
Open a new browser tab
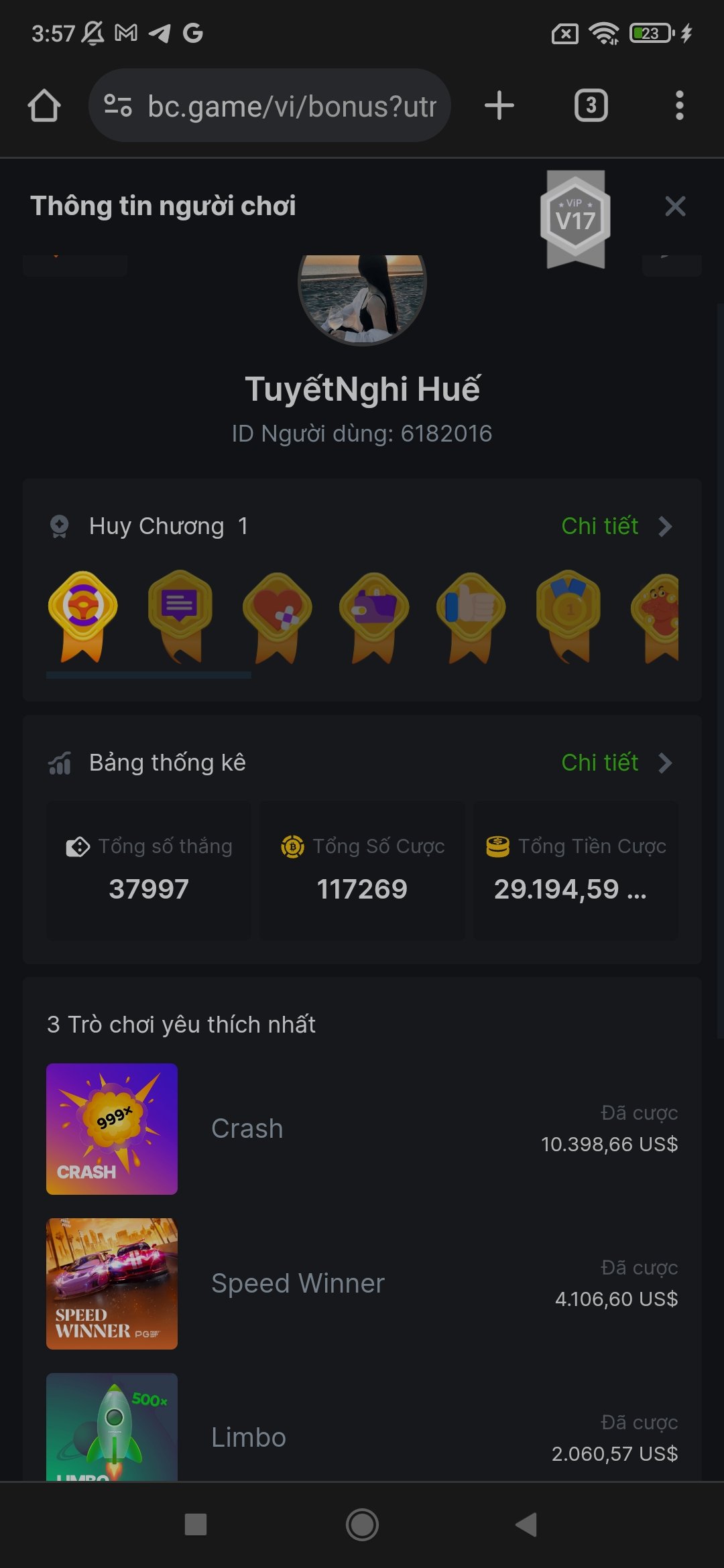pos(499,106)
